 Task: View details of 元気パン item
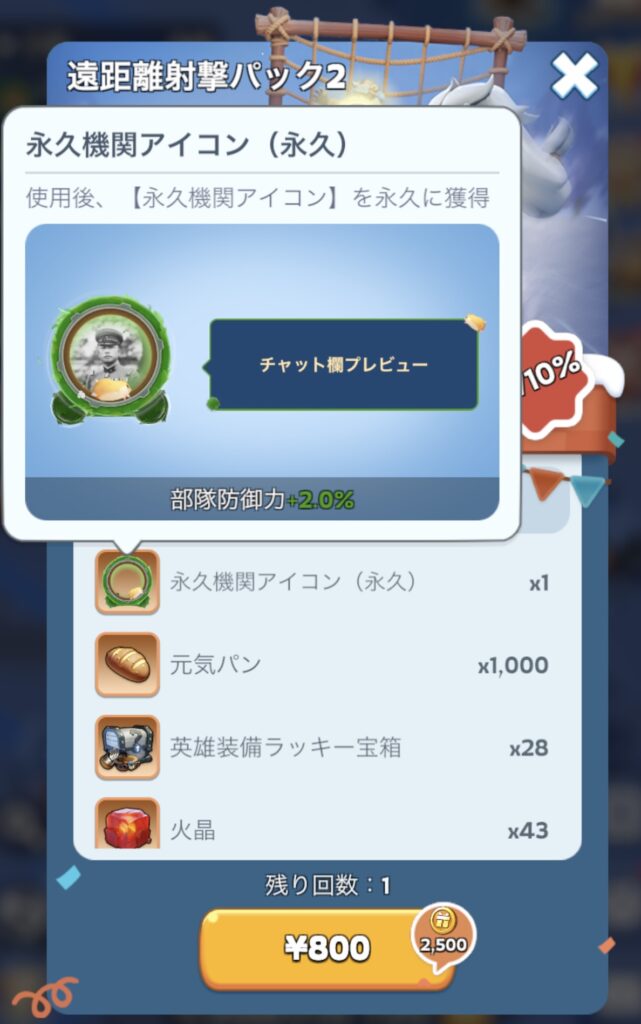pos(127,665)
